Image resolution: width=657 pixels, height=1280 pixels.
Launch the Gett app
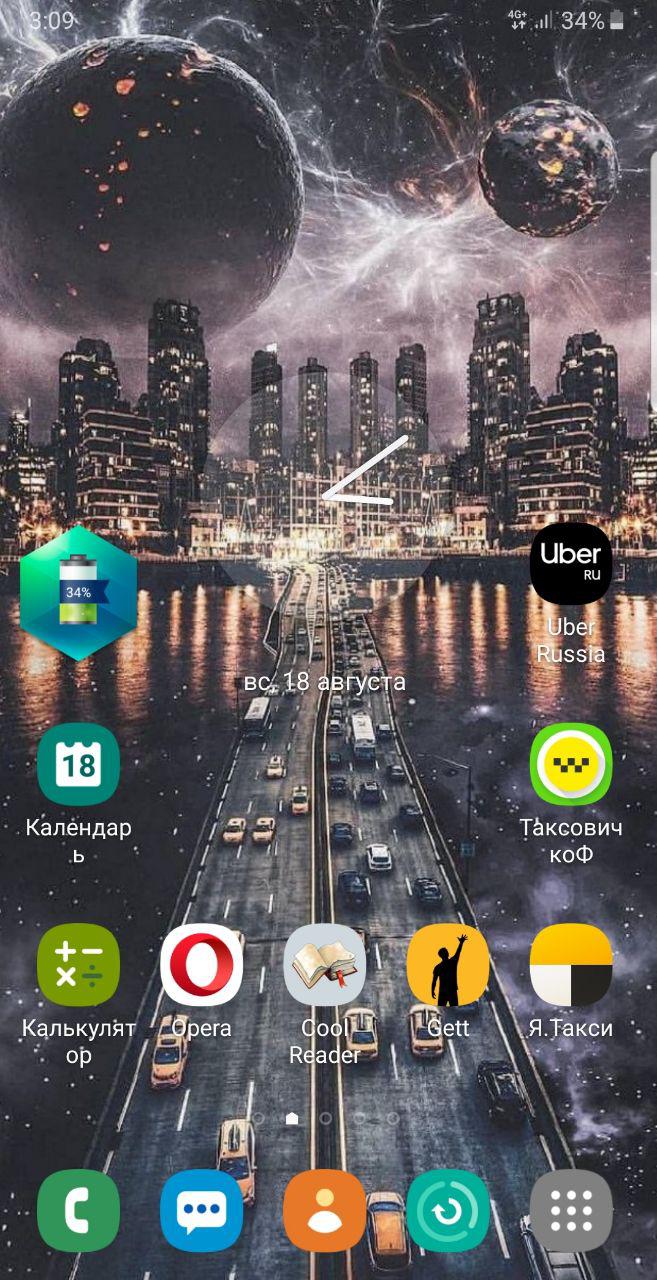point(448,965)
